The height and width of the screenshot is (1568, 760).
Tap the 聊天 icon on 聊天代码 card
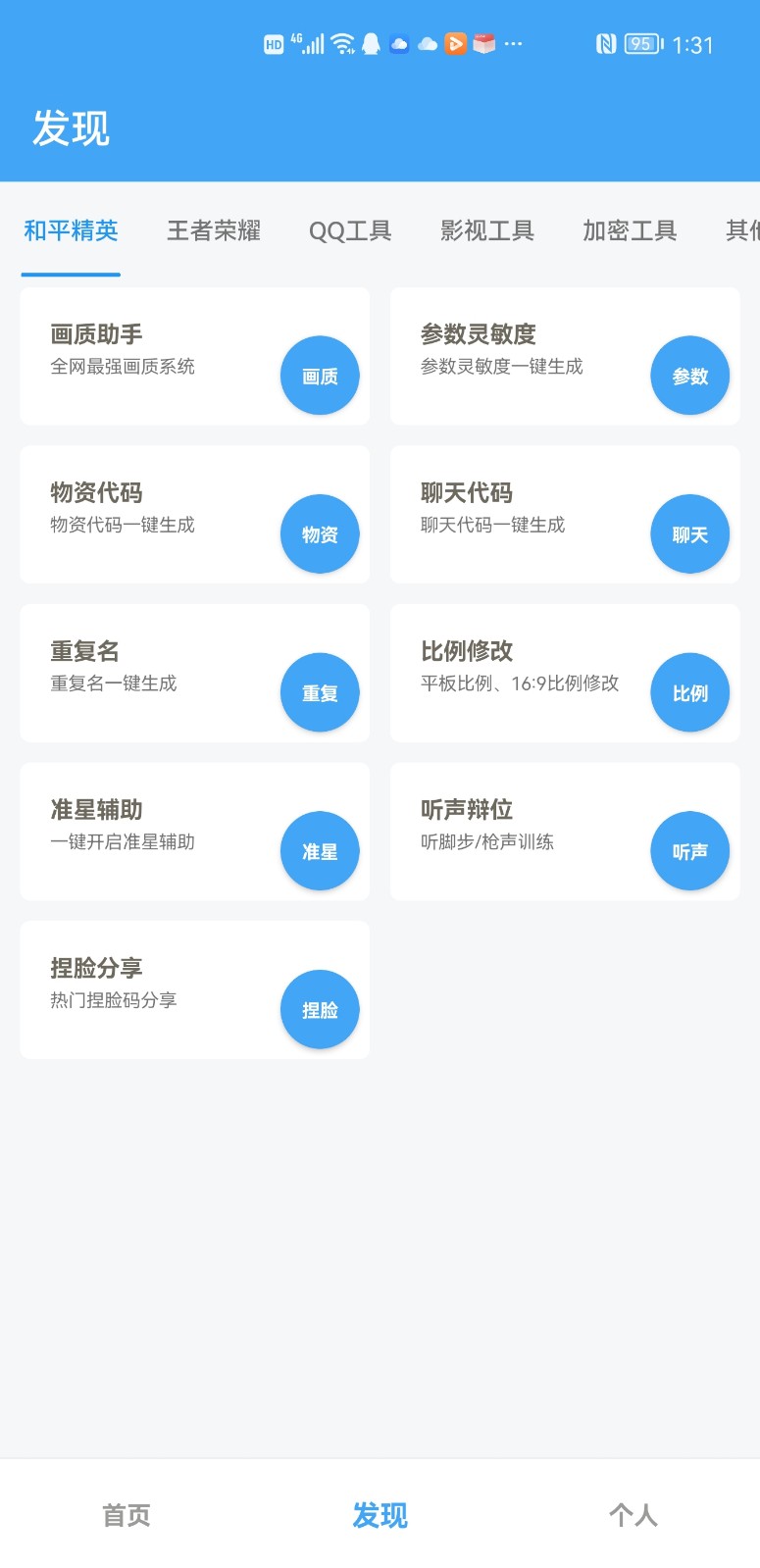point(689,533)
